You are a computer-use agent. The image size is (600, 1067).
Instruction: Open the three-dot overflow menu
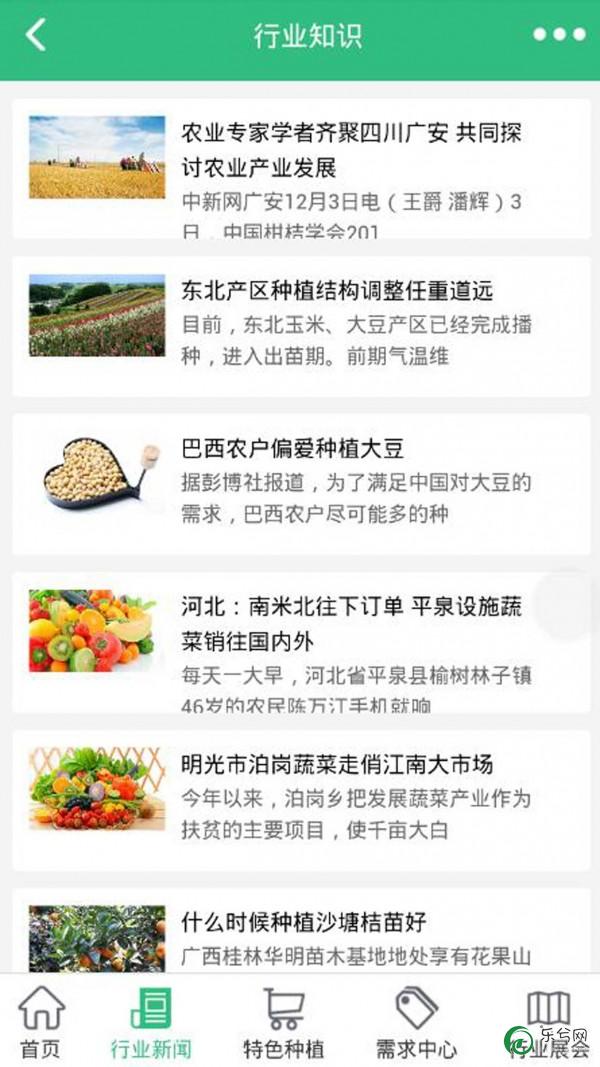[559, 35]
